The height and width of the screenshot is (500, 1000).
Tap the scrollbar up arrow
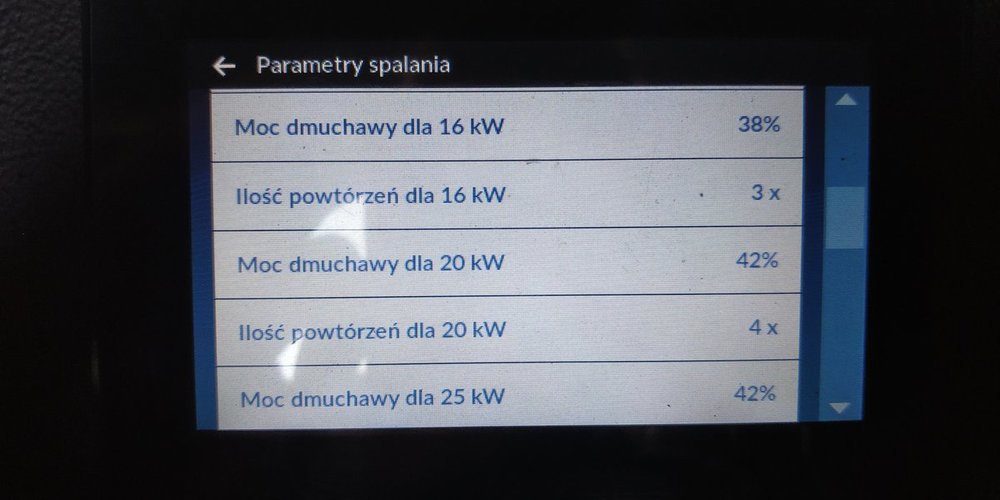tap(846, 100)
